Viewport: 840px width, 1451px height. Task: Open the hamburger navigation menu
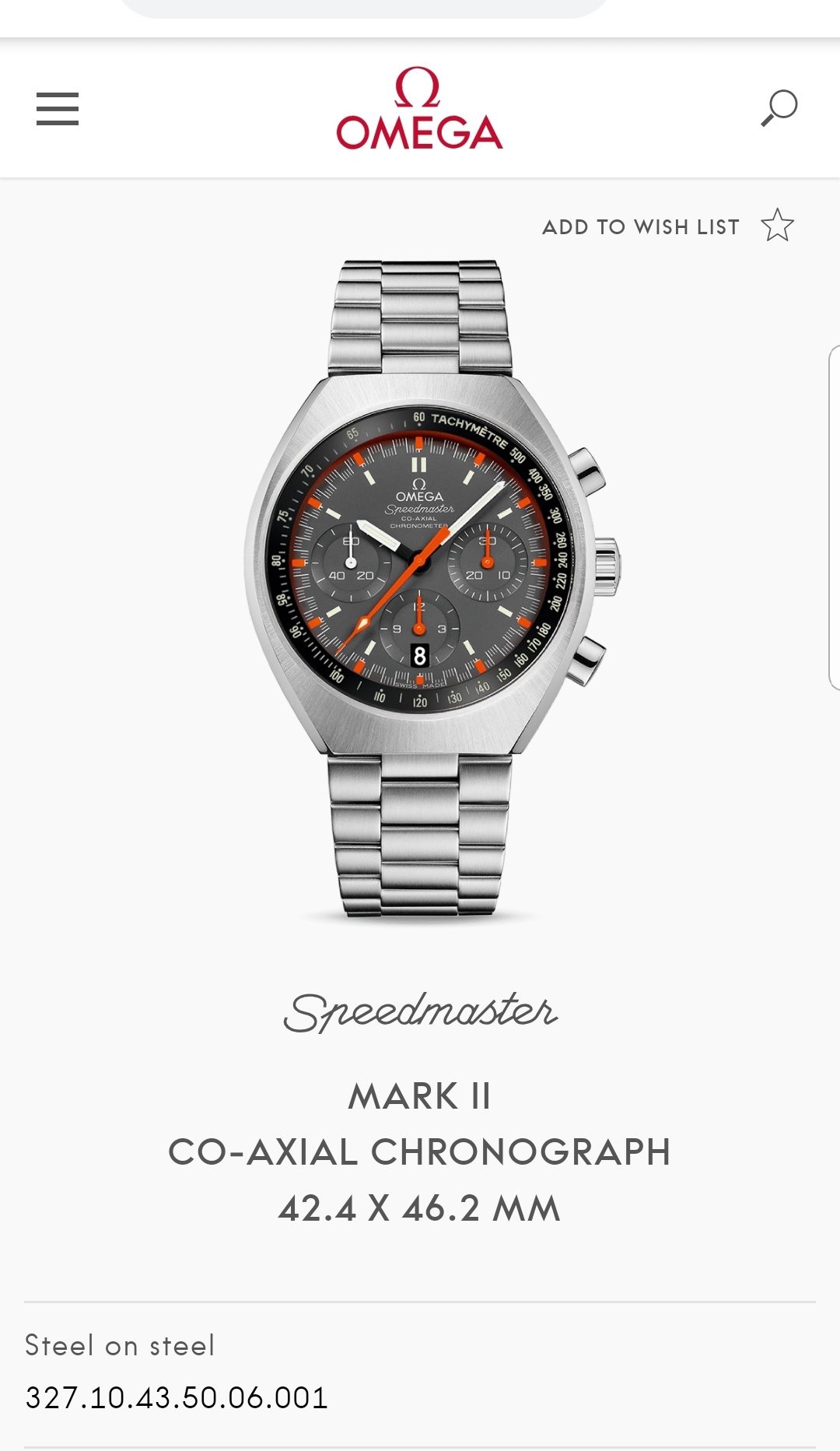point(58,108)
